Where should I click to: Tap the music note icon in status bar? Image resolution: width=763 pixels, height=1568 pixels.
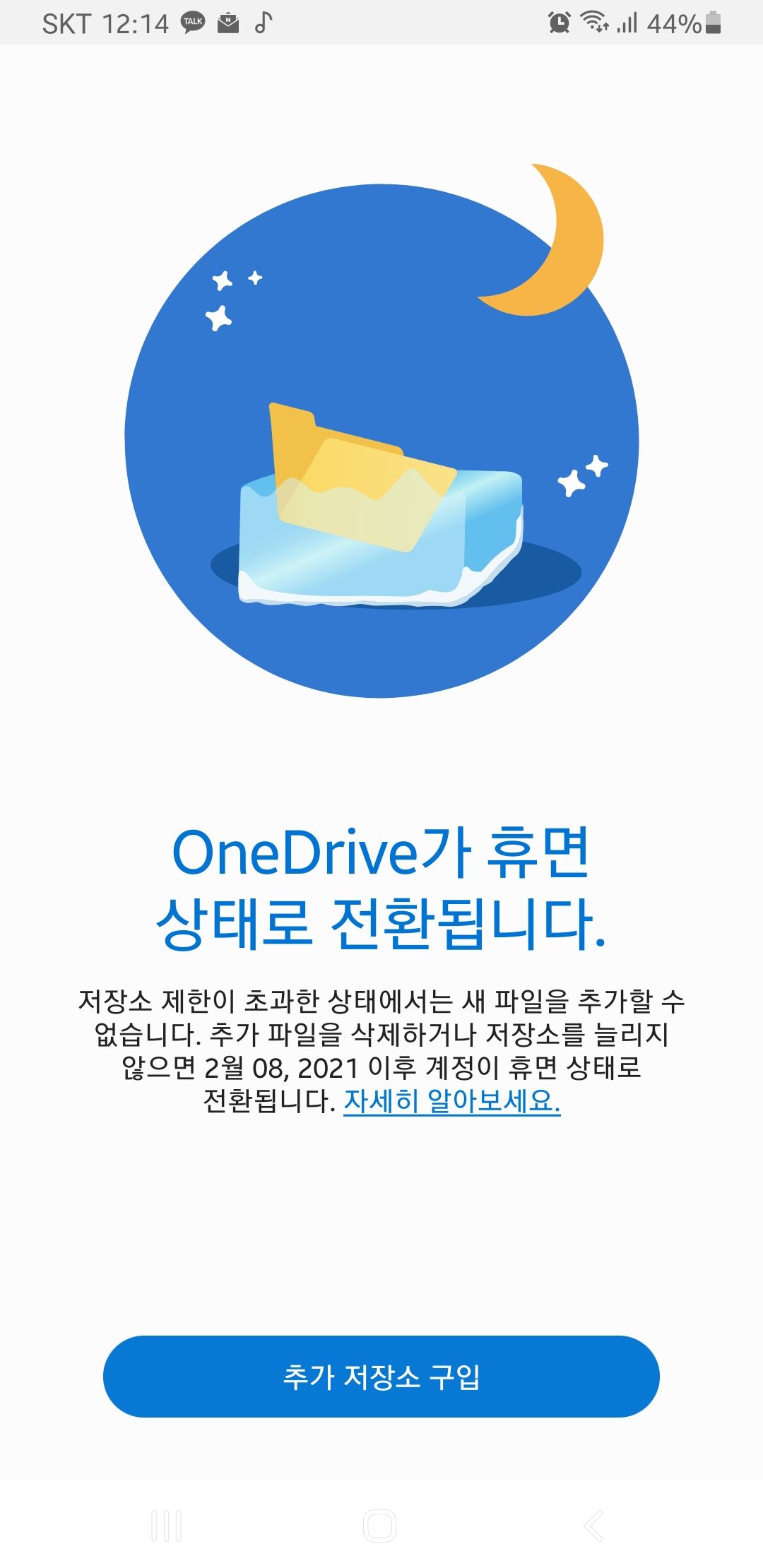click(263, 23)
